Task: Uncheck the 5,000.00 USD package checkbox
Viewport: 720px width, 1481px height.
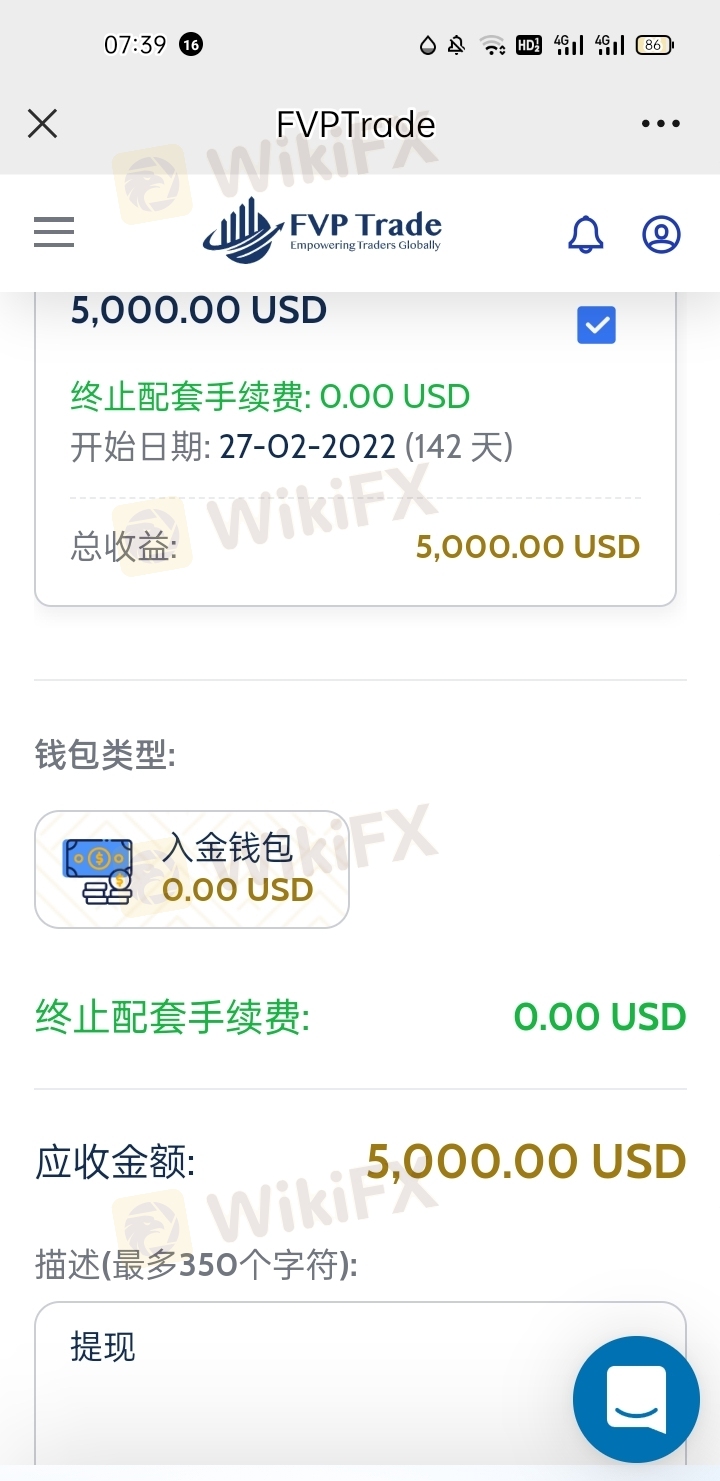Action: pos(596,325)
